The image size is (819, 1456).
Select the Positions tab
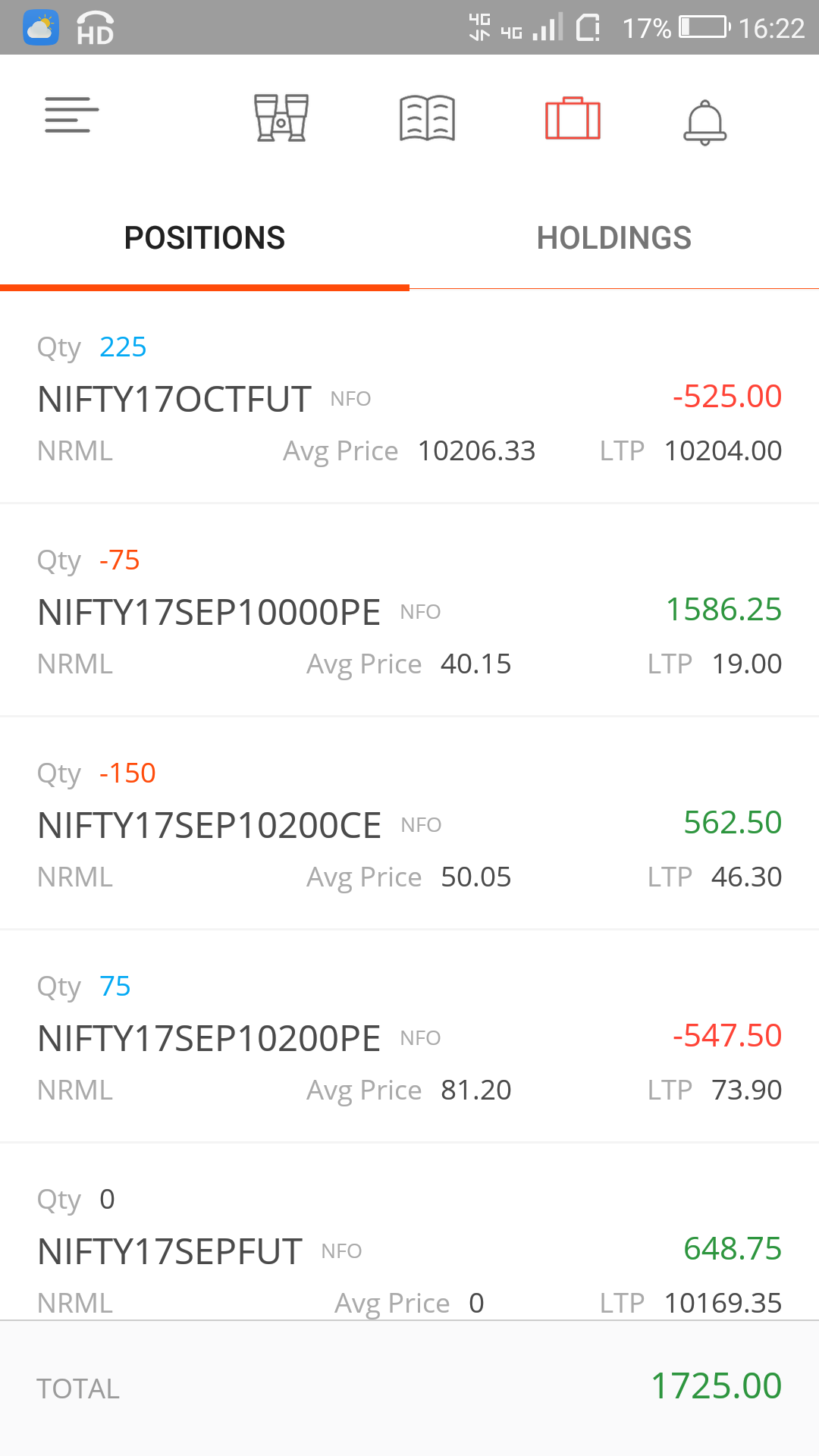tap(205, 238)
